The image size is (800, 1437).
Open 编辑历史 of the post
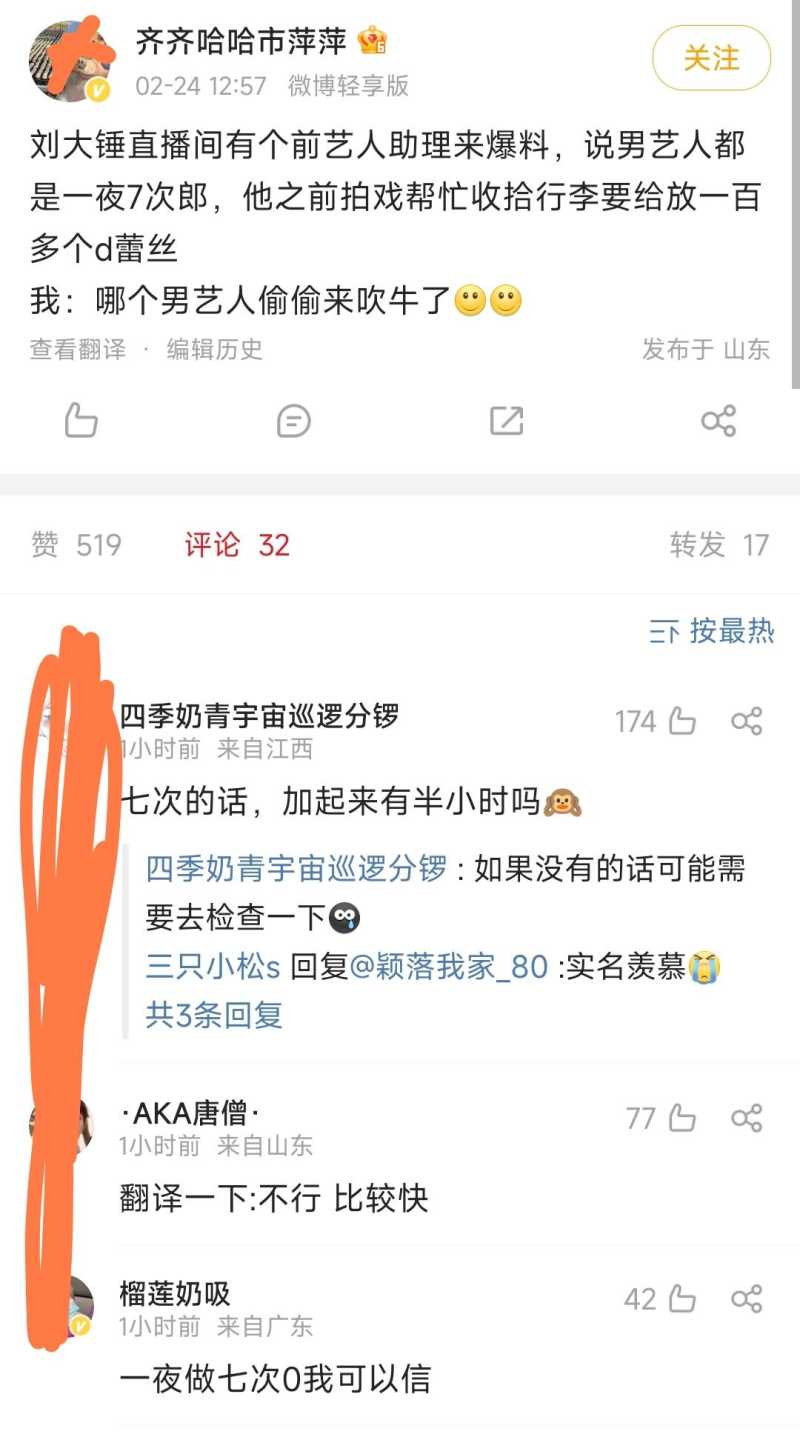214,349
